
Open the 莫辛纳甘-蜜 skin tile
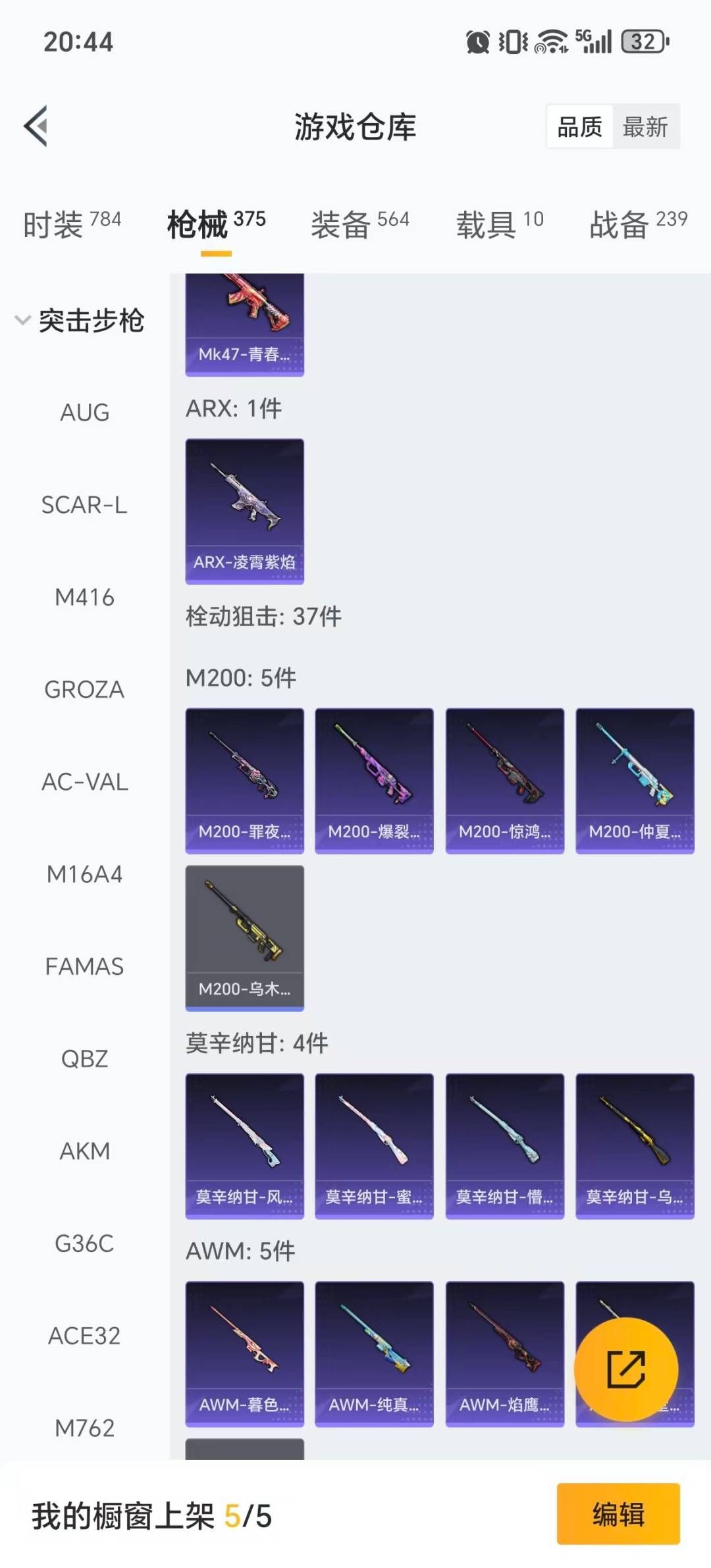tap(374, 1146)
